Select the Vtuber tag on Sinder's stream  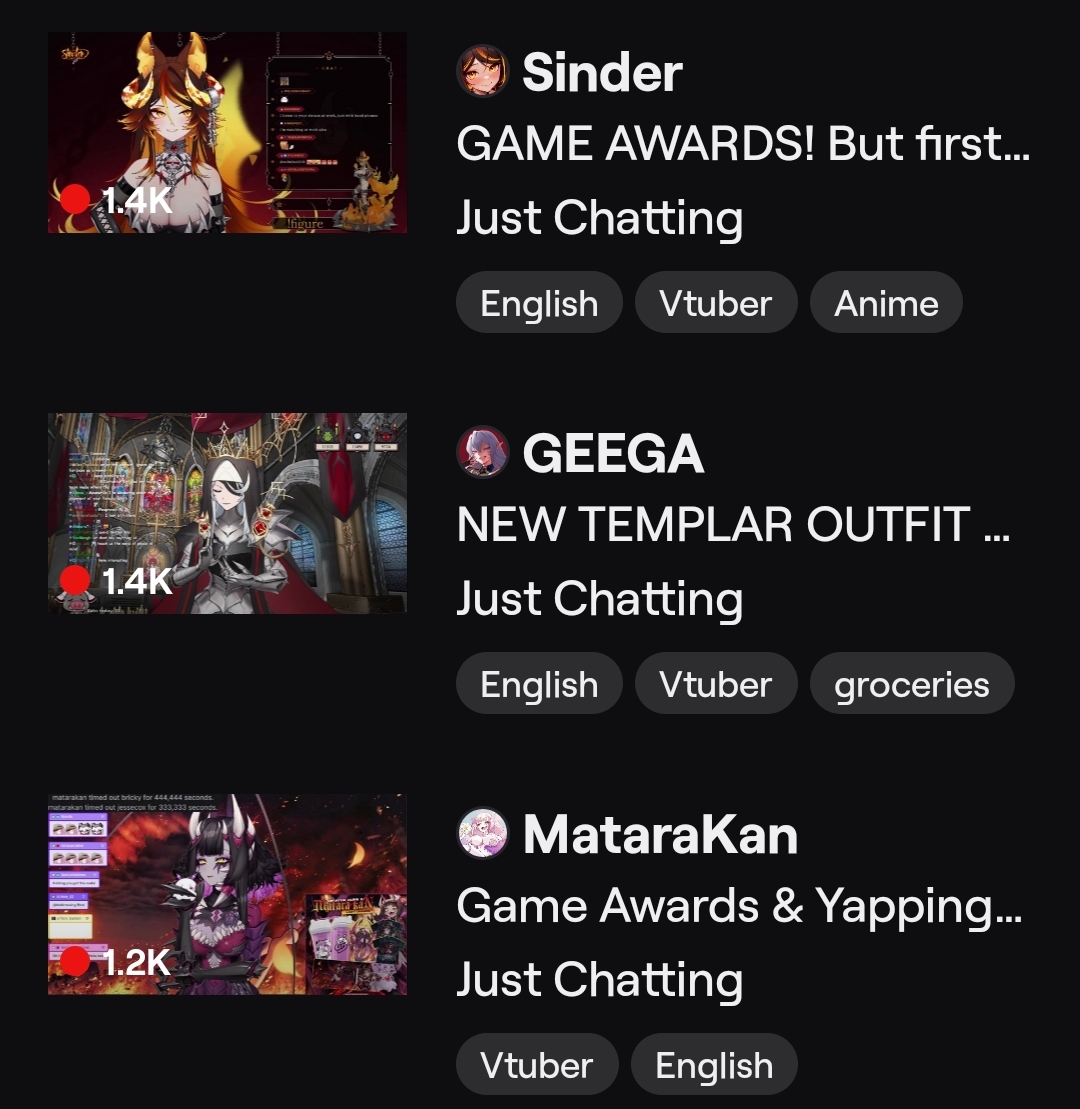pos(716,303)
